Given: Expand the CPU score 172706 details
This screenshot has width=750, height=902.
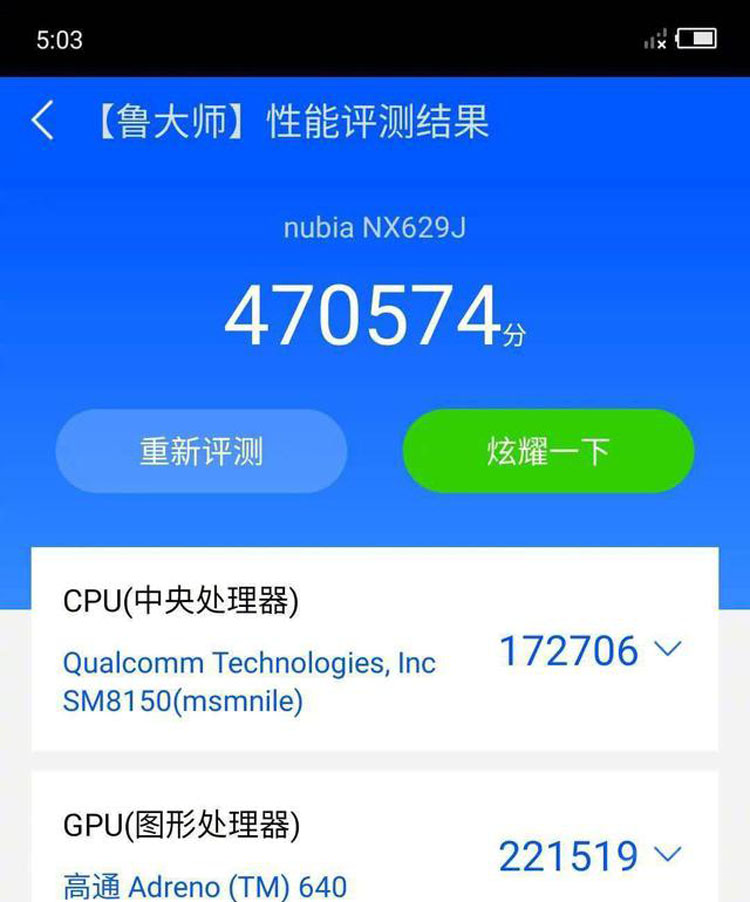Looking at the screenshot, I should point(667,650).
